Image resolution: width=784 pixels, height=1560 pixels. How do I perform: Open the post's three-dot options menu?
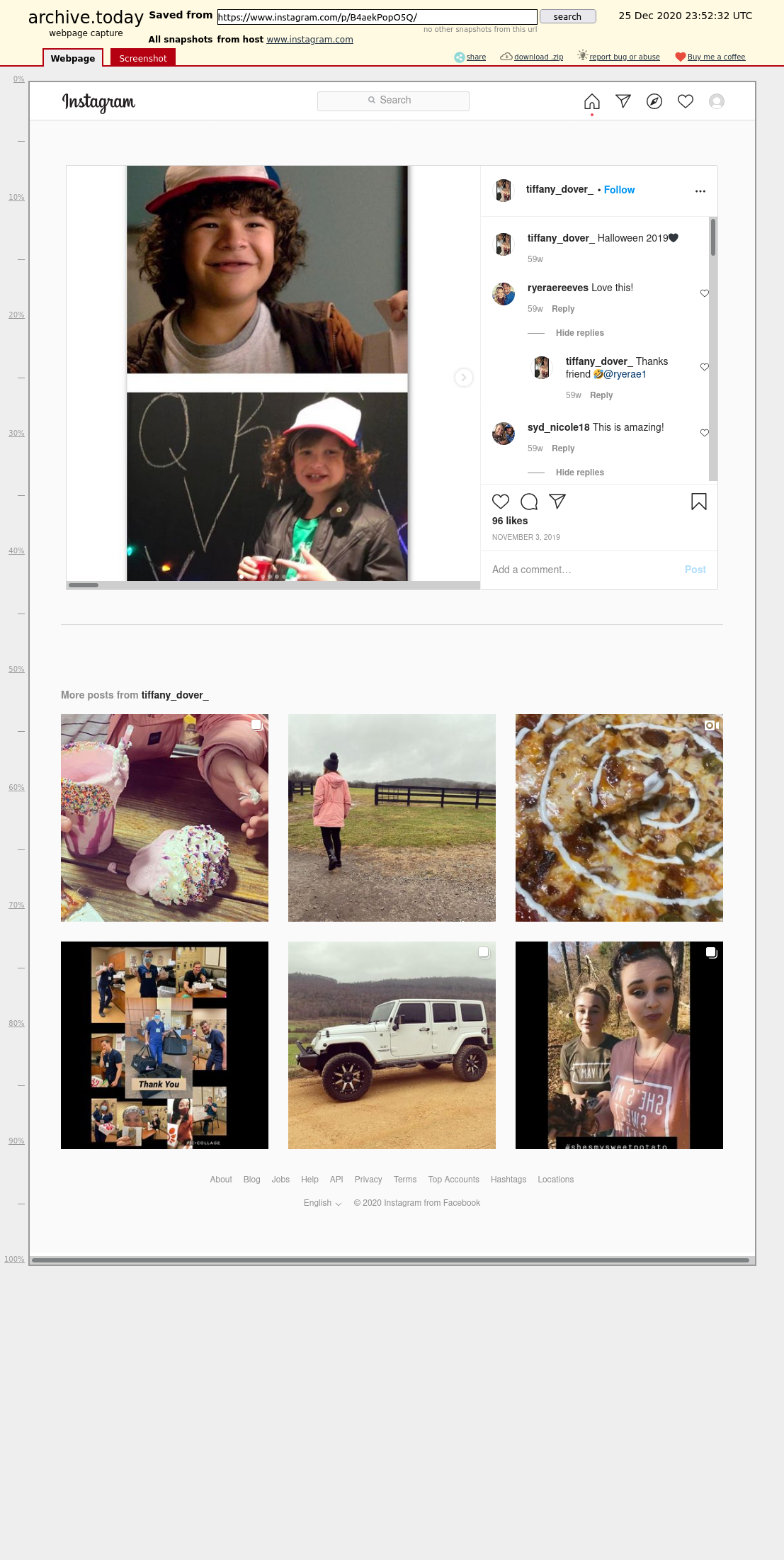click(700, 191)
